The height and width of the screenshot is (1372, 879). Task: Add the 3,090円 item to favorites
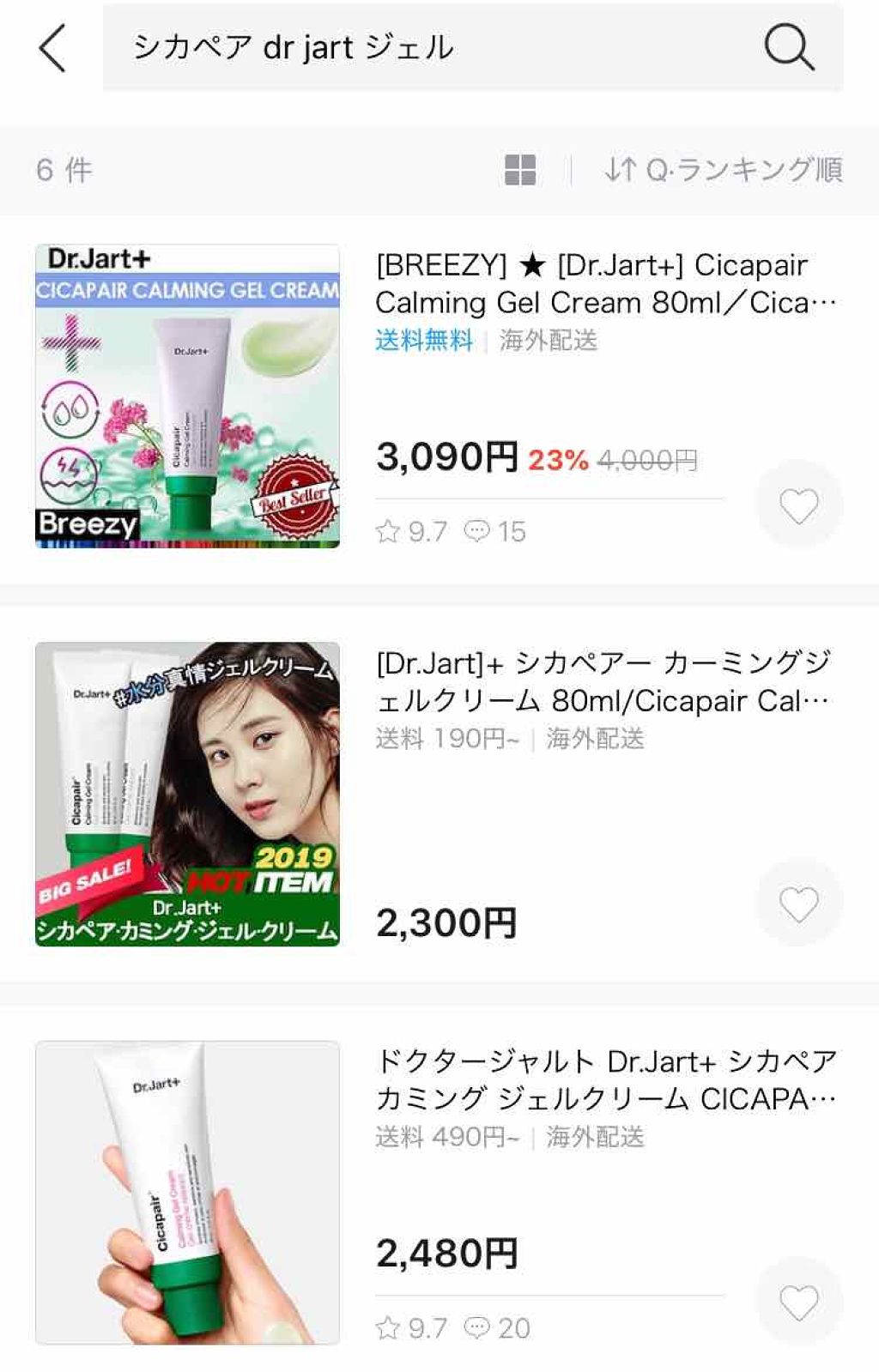[x=798, y=505]
